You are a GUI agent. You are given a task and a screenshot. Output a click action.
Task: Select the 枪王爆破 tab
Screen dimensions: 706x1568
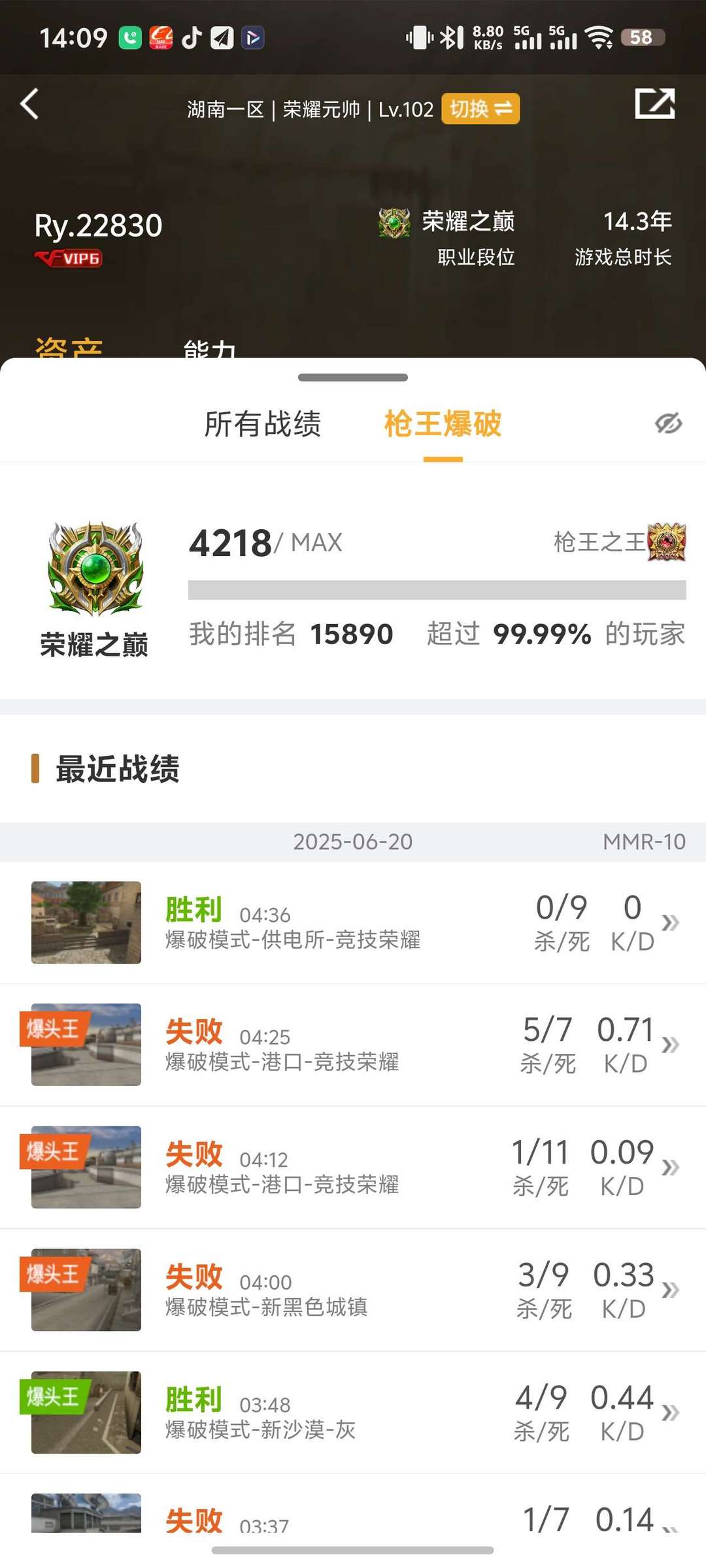pos(443,424)
